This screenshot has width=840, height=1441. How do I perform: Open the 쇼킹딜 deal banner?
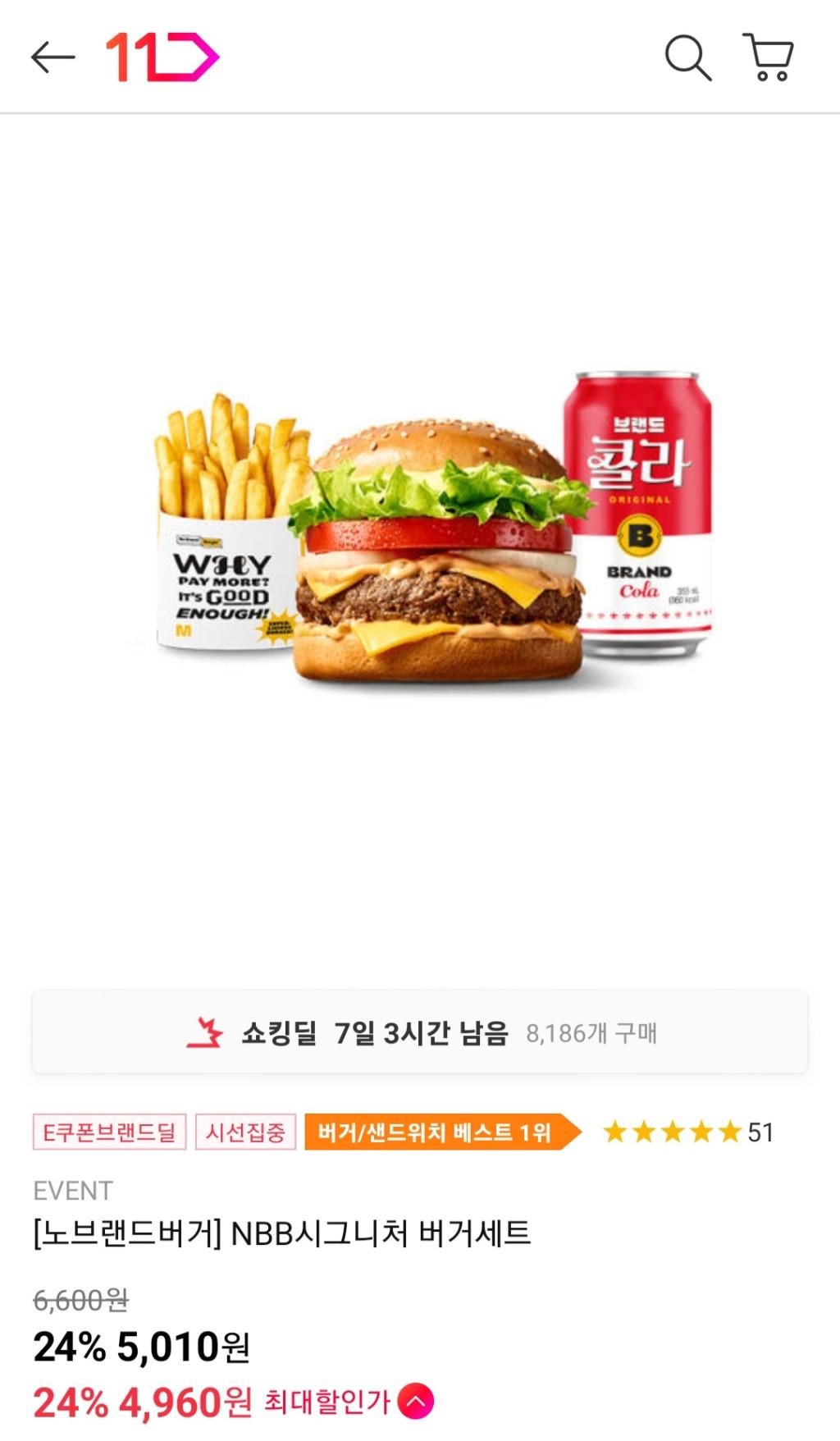[x=420, y=1032]
